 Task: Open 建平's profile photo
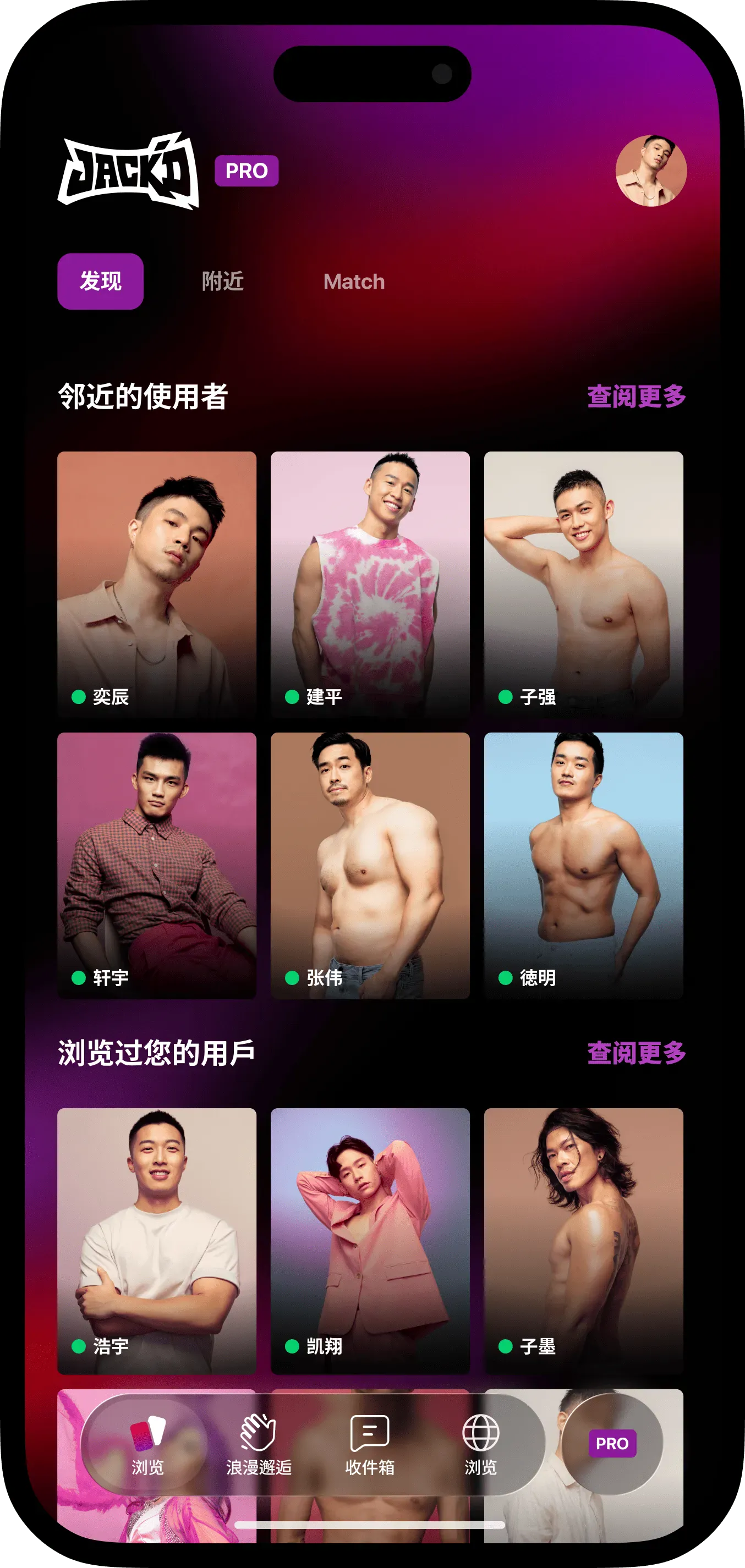point(370,578)
